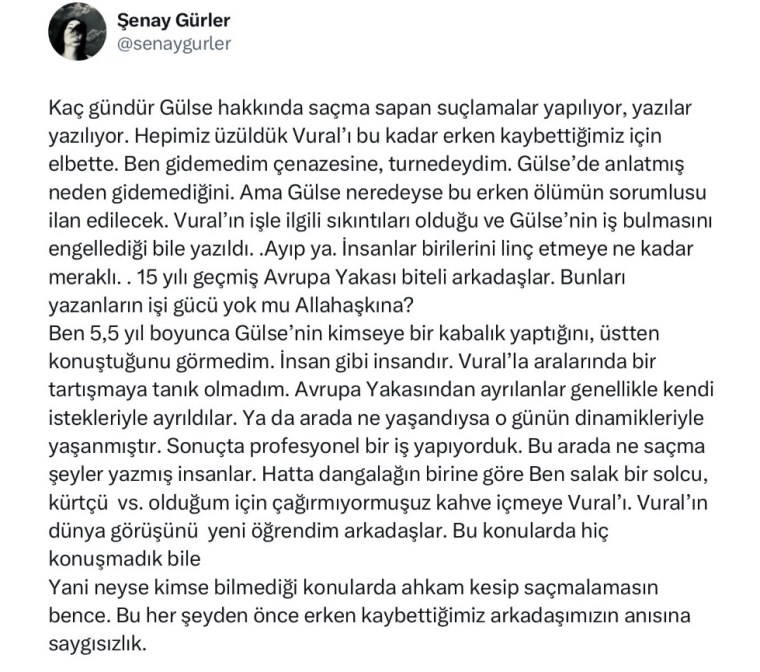Image resolution: width=760 pixels, height=672 pixels.
Task: Open the @senaygurler profile handle
Action: pyautogui.click(x=175, y=43)
